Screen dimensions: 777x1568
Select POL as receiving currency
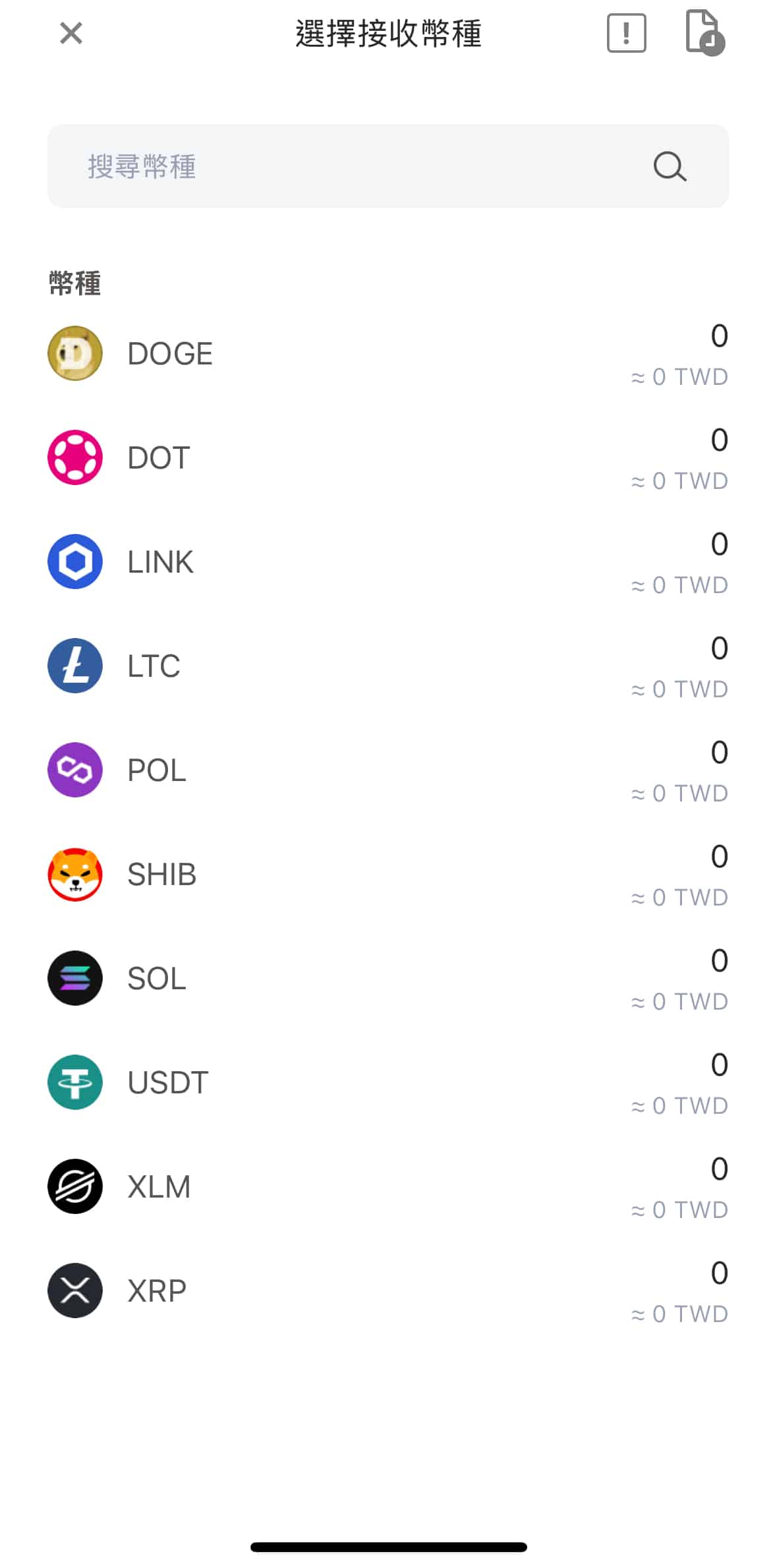pyautogui.click(x=388, y=770)
